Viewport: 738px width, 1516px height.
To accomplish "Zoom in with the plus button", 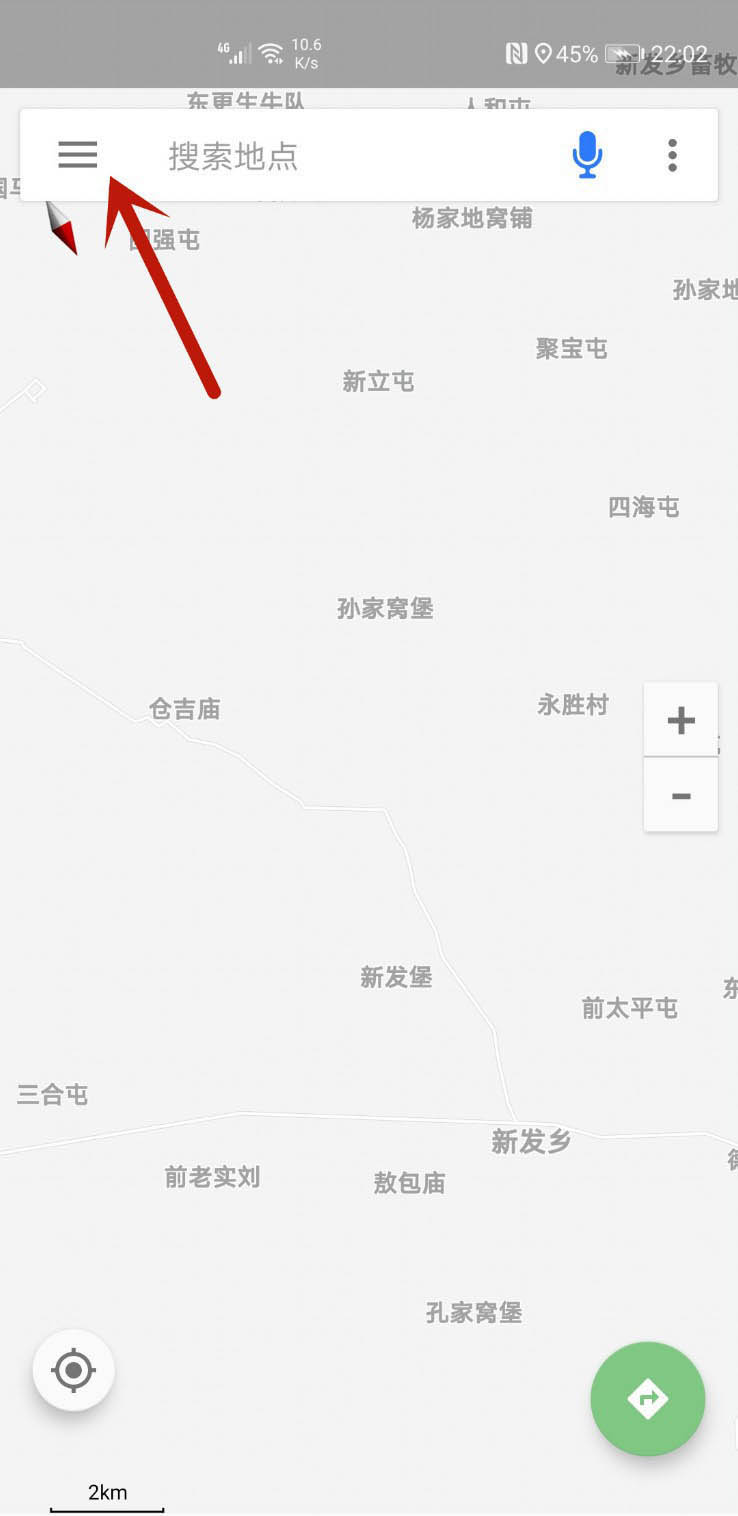I will pos(681,720).
